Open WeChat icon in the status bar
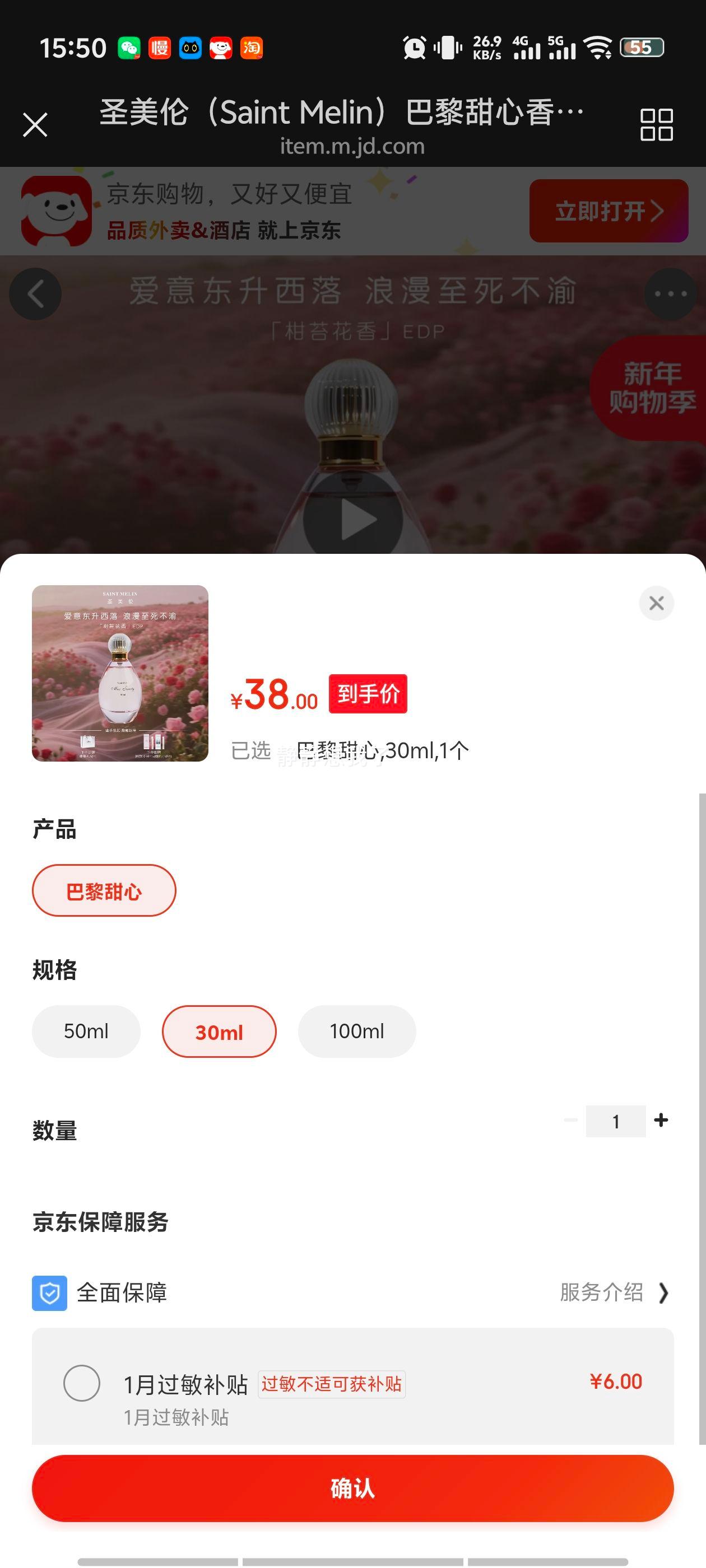 (128, 47)
